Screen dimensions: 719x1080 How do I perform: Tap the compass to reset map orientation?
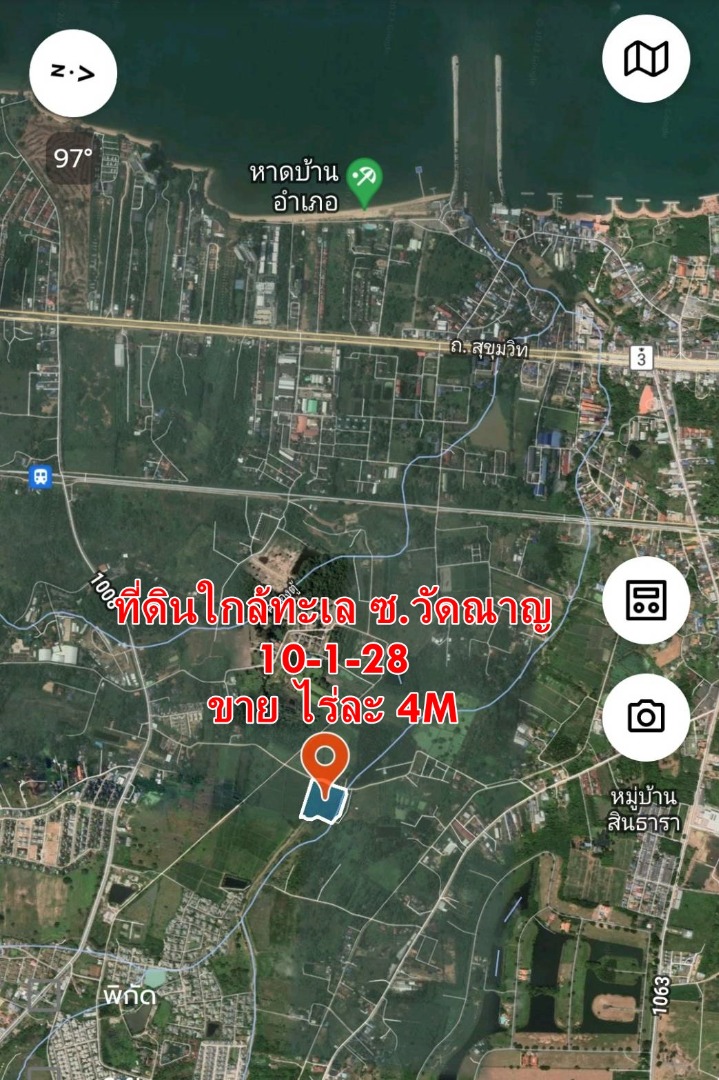(73, 73)
